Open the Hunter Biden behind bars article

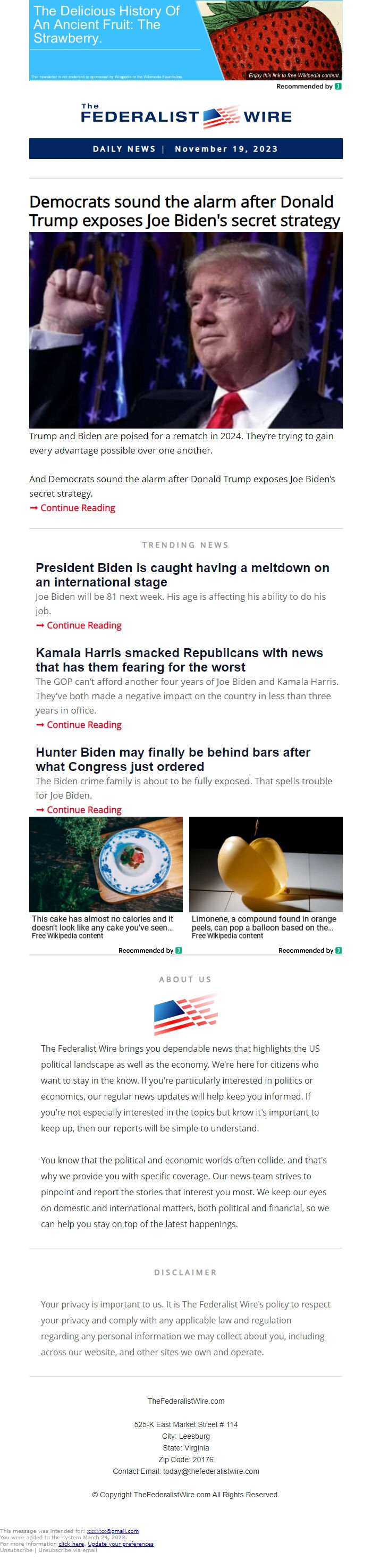[173, 759]
